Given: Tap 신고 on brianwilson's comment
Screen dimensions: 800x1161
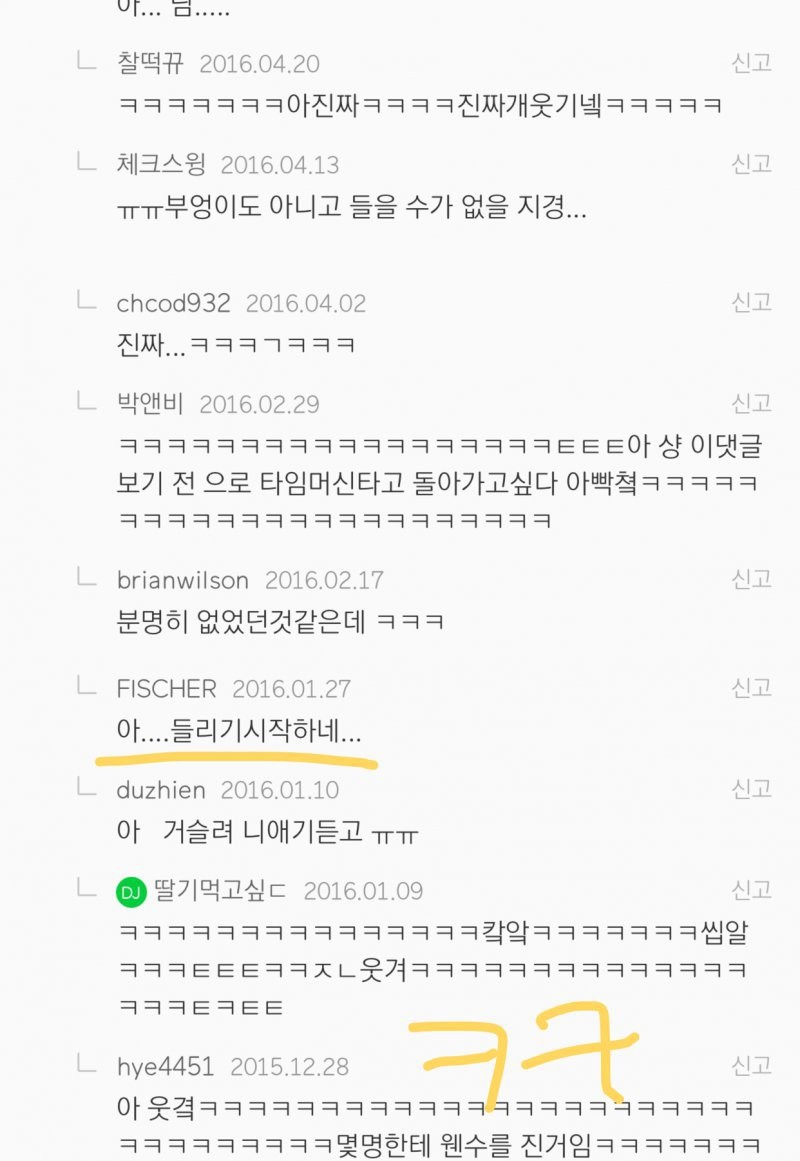Looking at the screenshot, I should pyautogui.click(x=751, y=579).
